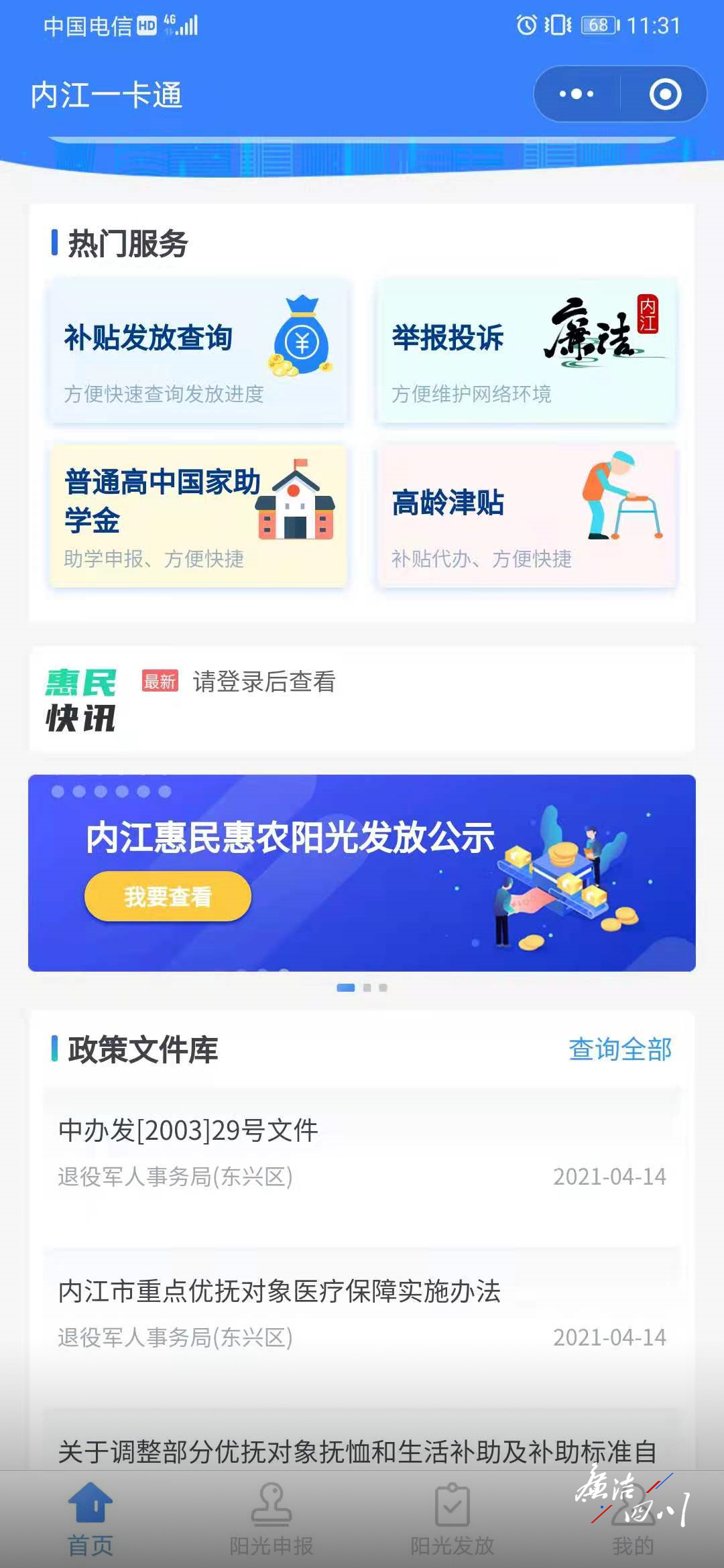Open 举报投诉 service card

526,352
